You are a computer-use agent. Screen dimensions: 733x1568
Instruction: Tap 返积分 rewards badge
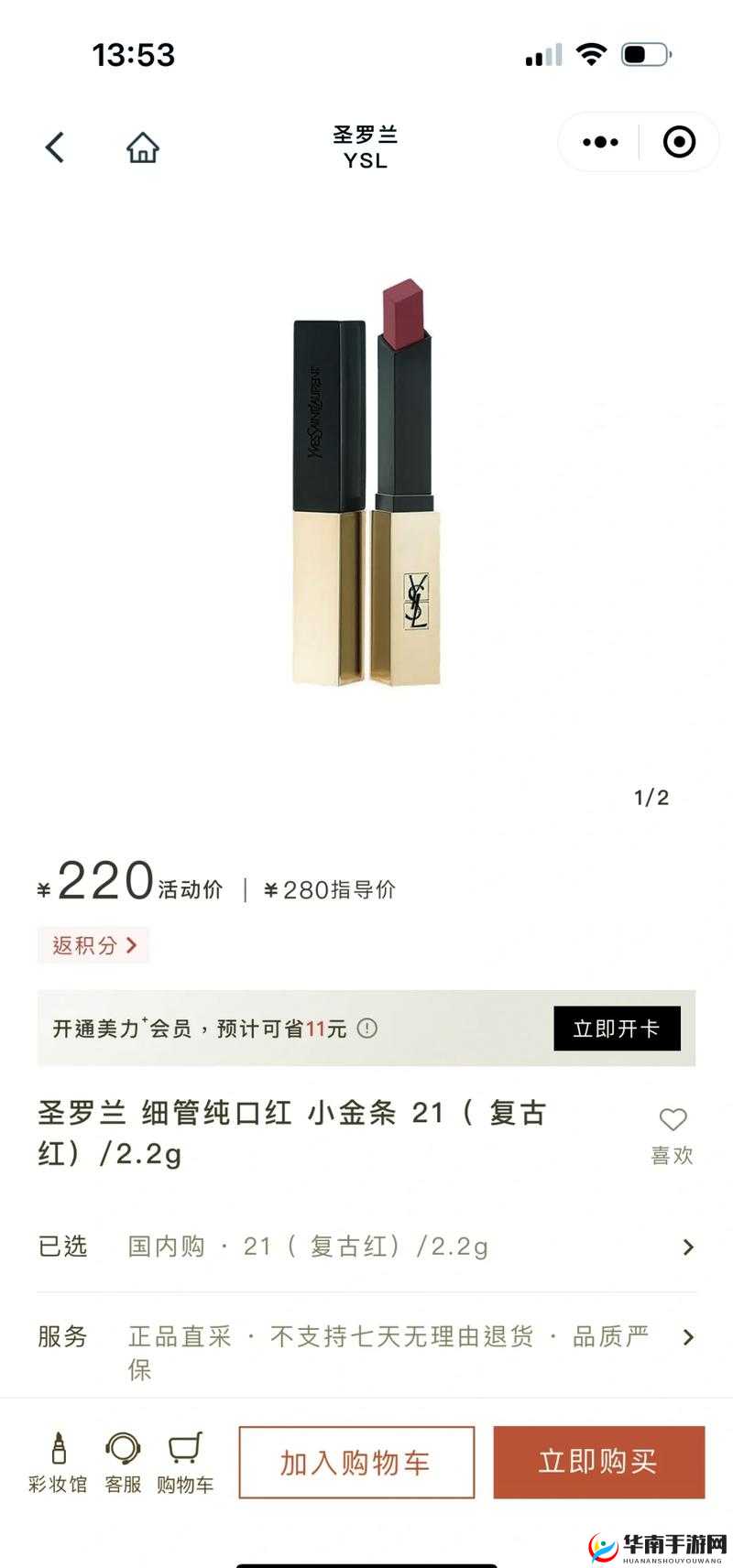pyautogui.click(x=93, y=944)
